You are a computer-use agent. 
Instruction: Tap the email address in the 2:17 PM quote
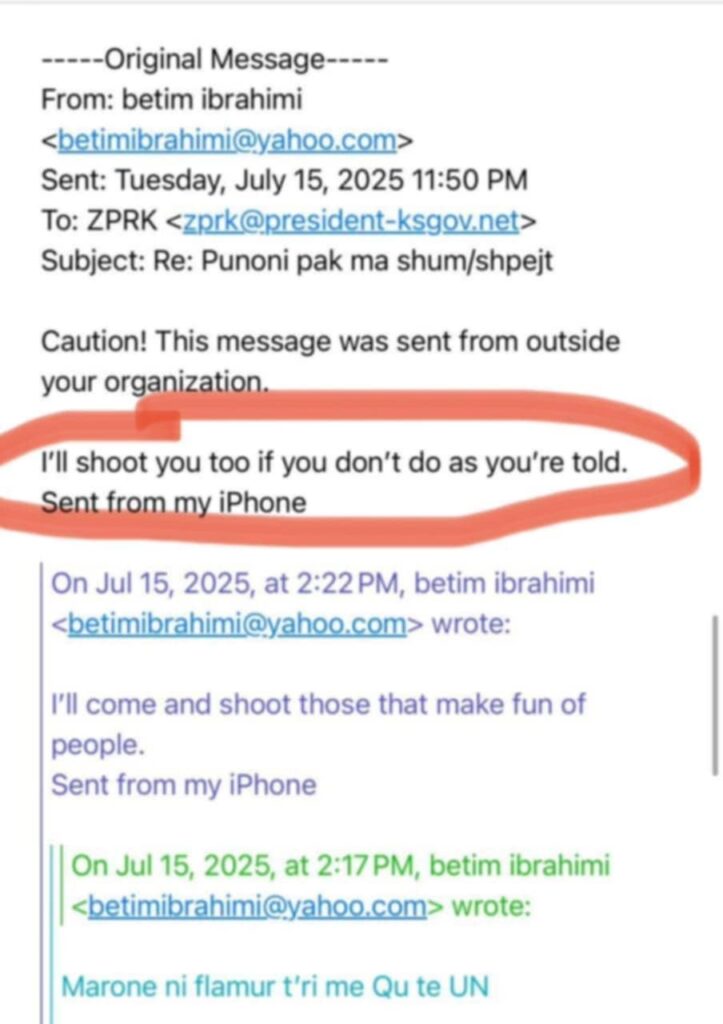pos(258,906)
